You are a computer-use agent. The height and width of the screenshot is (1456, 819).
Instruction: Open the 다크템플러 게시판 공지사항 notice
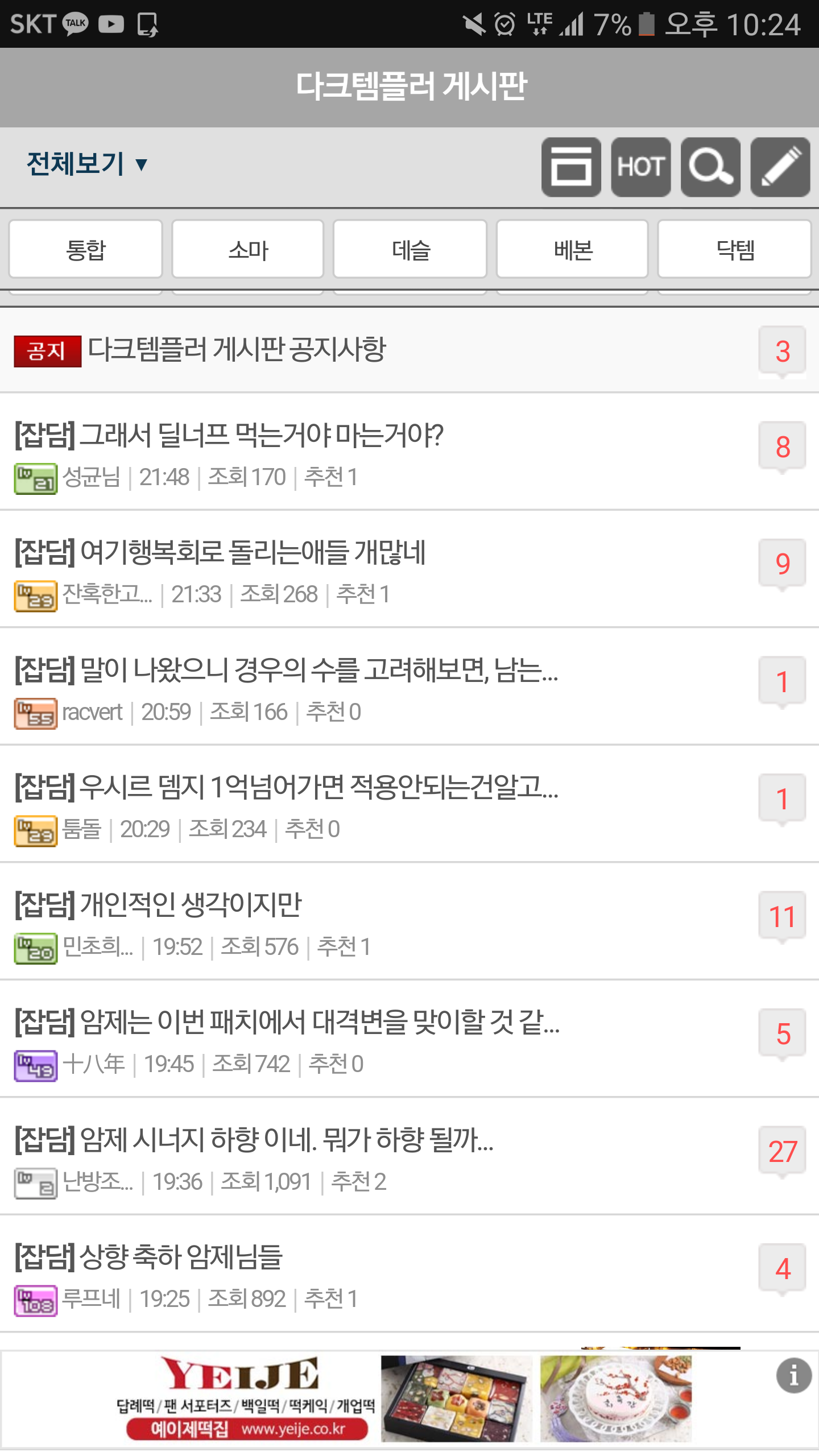tap(409, 350)
